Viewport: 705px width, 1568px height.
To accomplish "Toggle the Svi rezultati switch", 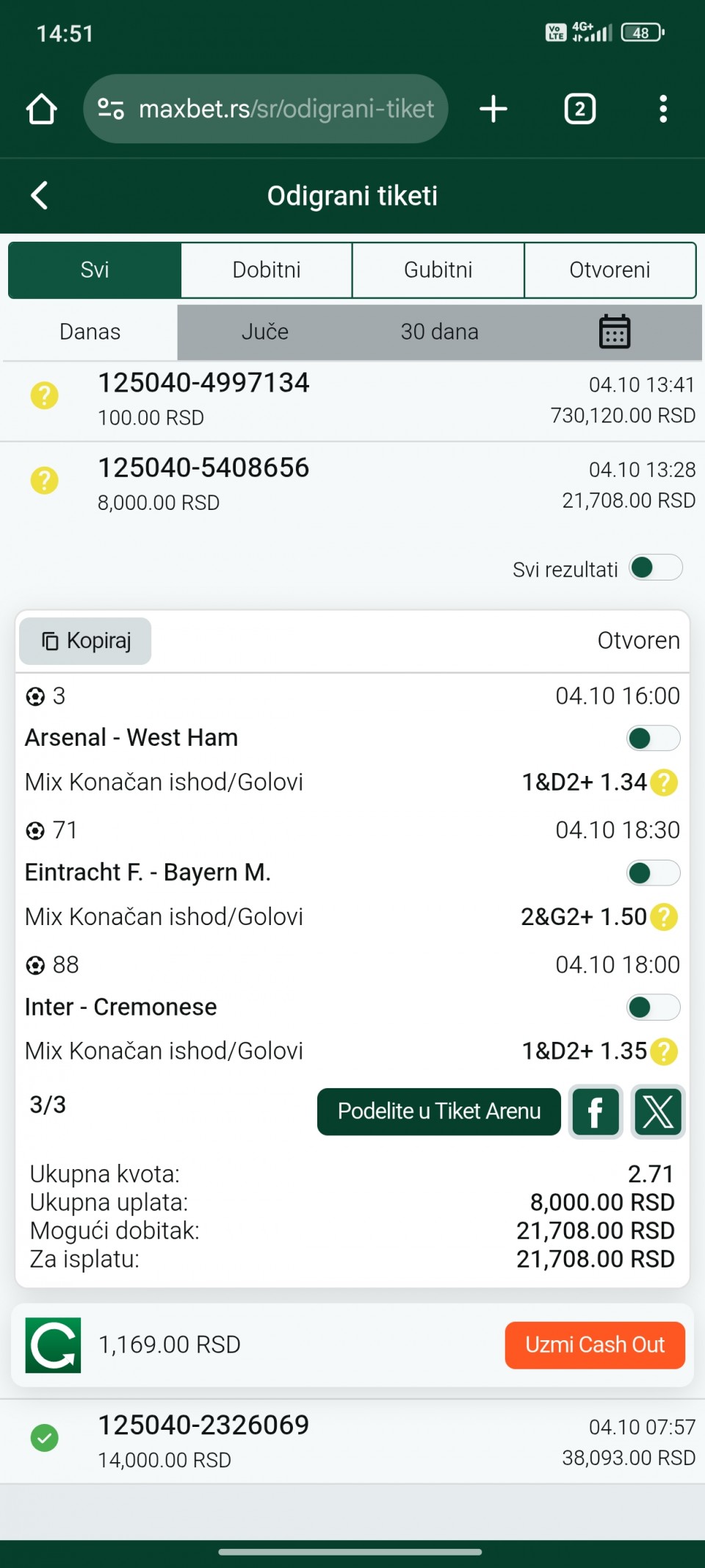I will 655,568.
